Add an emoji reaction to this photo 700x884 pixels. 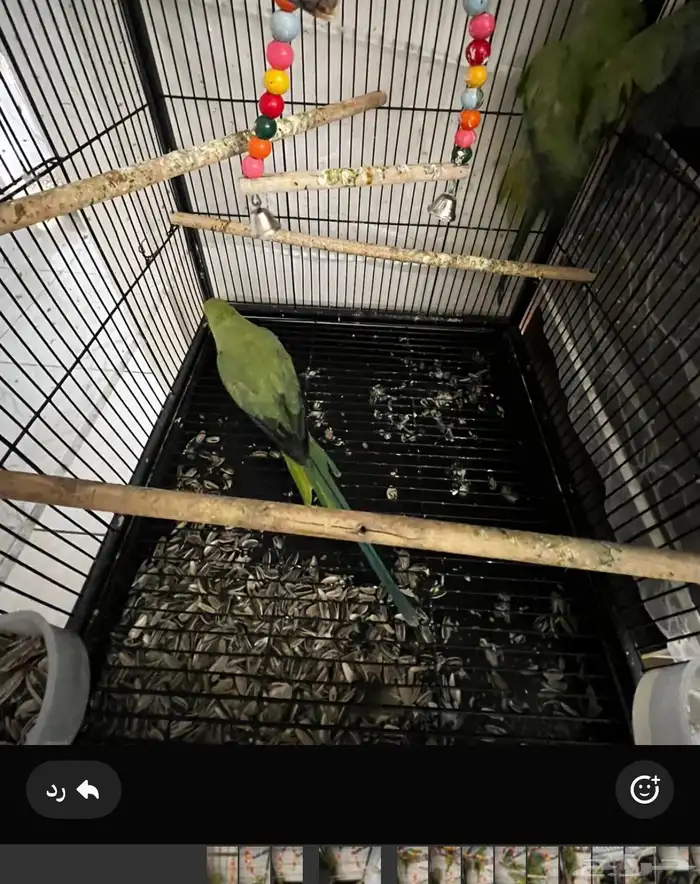tap(645, 790)
